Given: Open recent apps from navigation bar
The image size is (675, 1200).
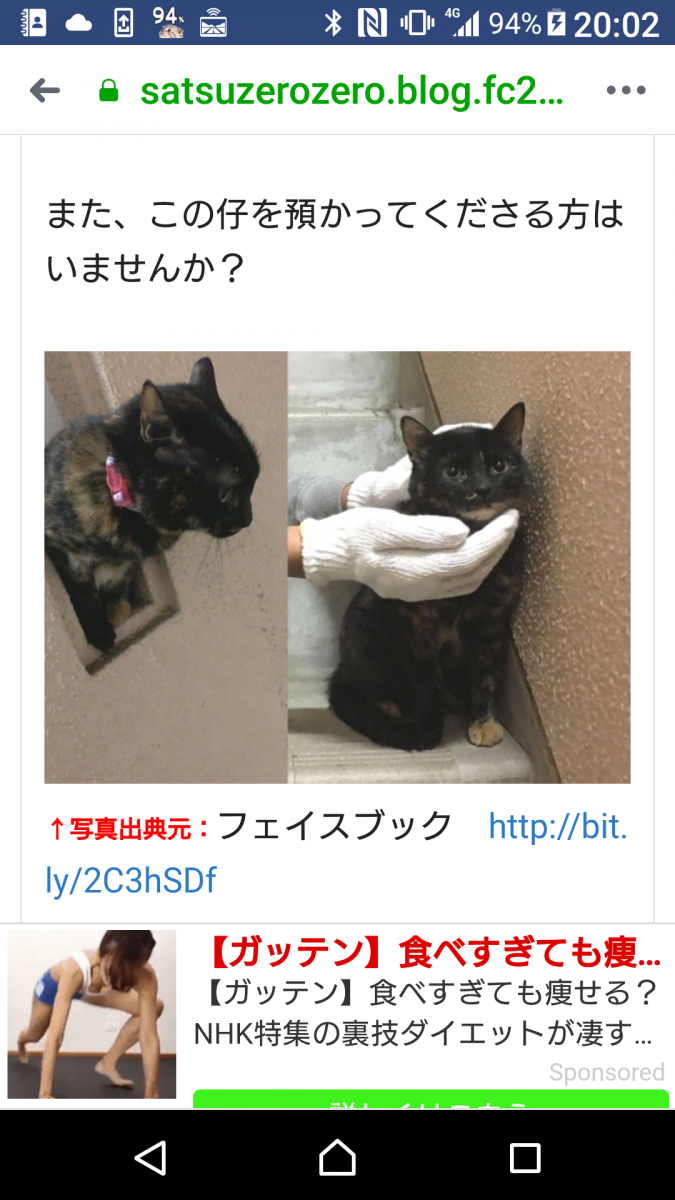Looking at the screenshot, I should [525, 1158].
